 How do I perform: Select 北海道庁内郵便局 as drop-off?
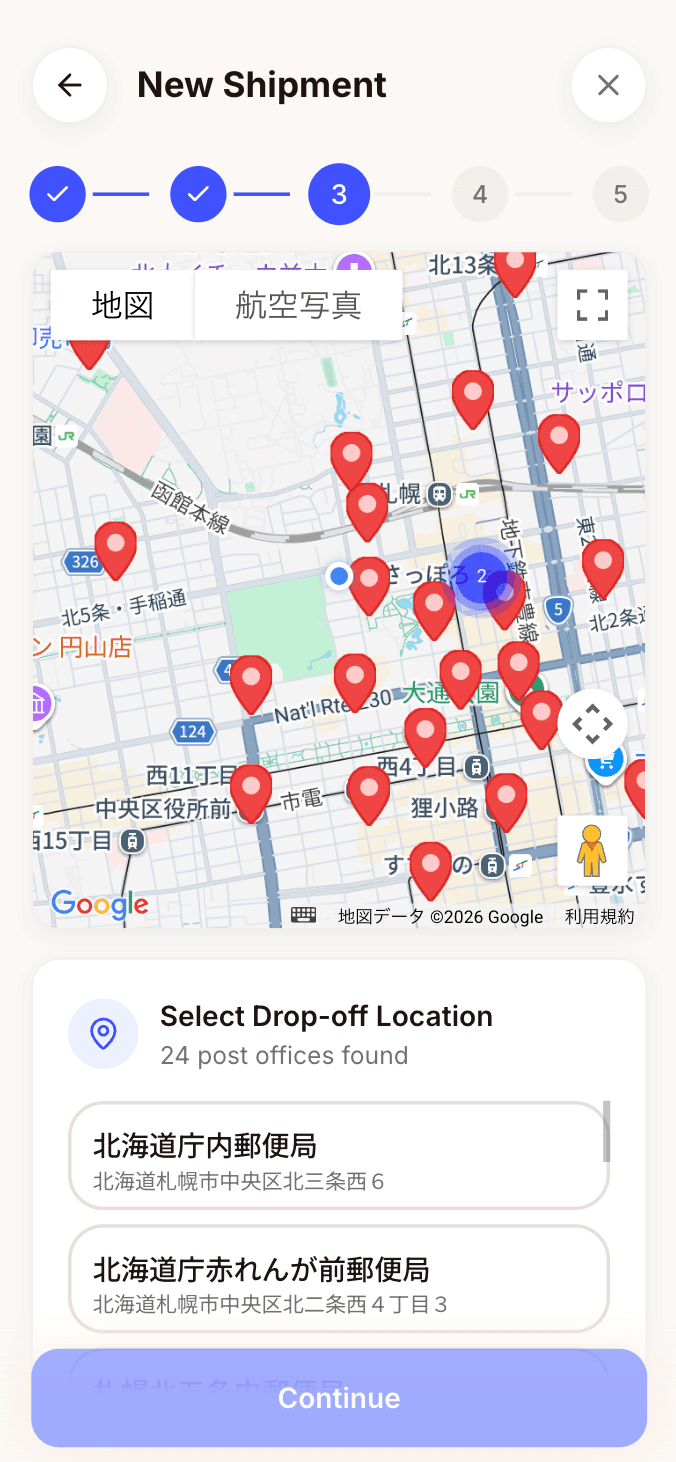(x=339, y=1156)
